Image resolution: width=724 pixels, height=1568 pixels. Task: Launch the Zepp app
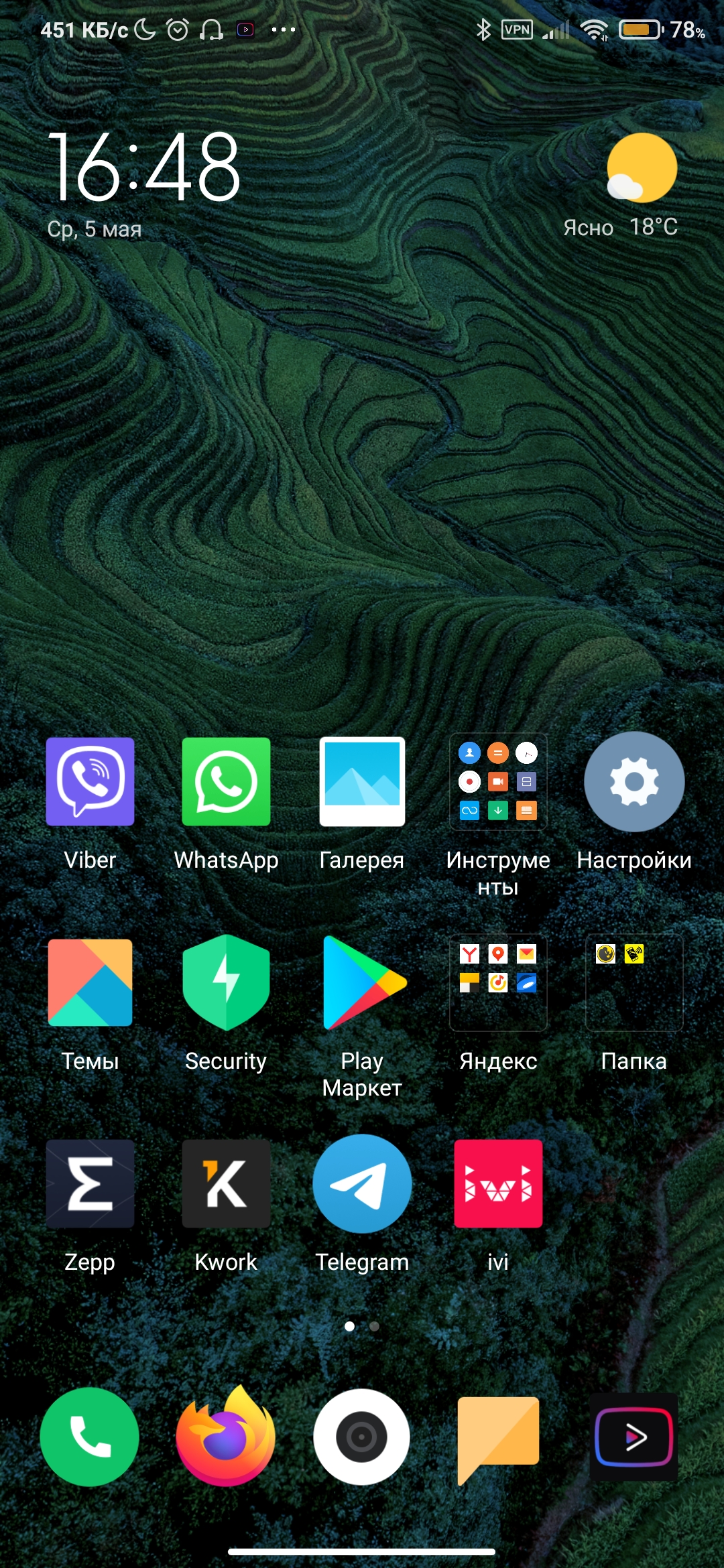pos(90,1183)
